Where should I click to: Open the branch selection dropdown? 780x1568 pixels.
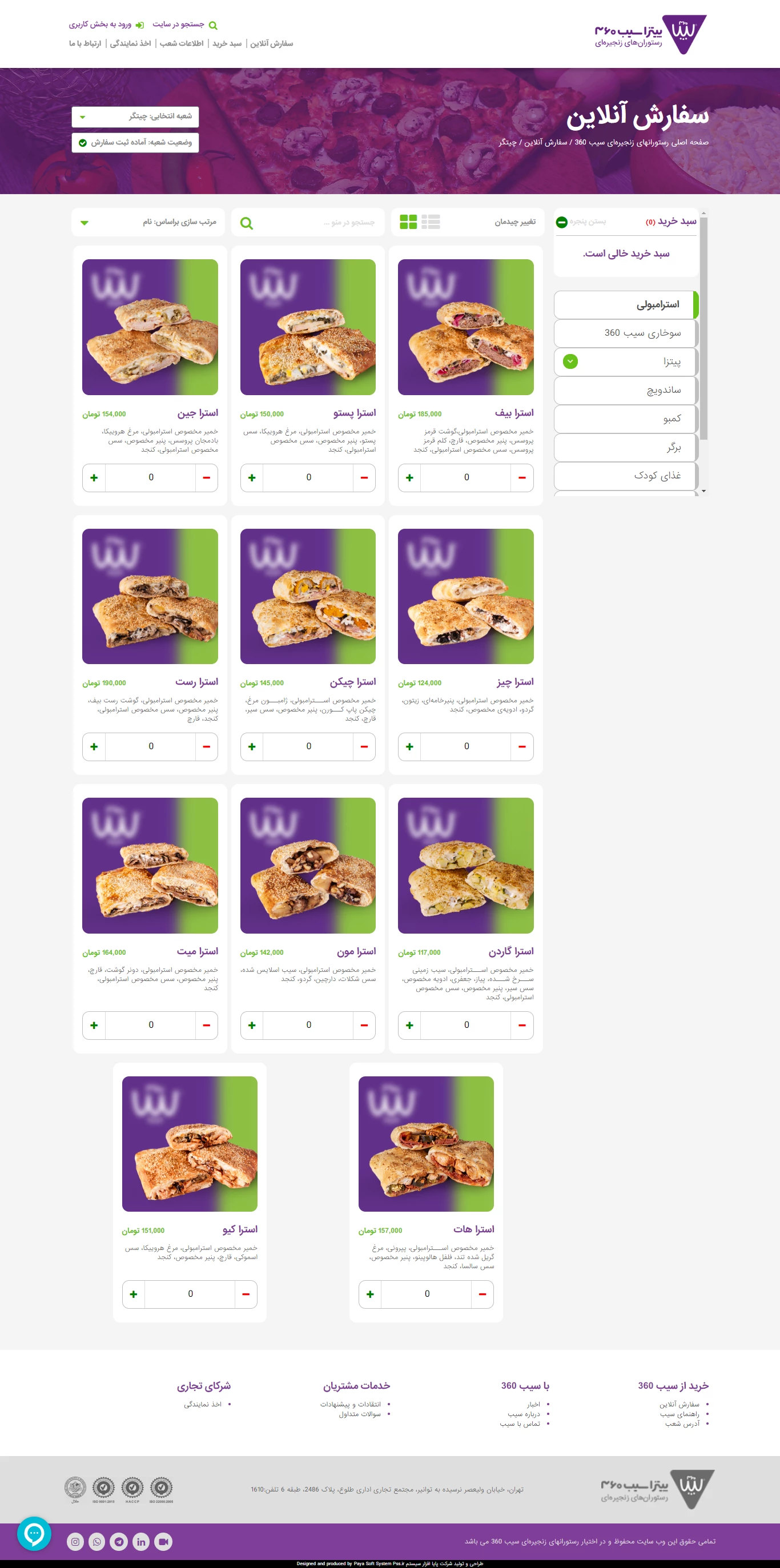[x=135, y=116]
